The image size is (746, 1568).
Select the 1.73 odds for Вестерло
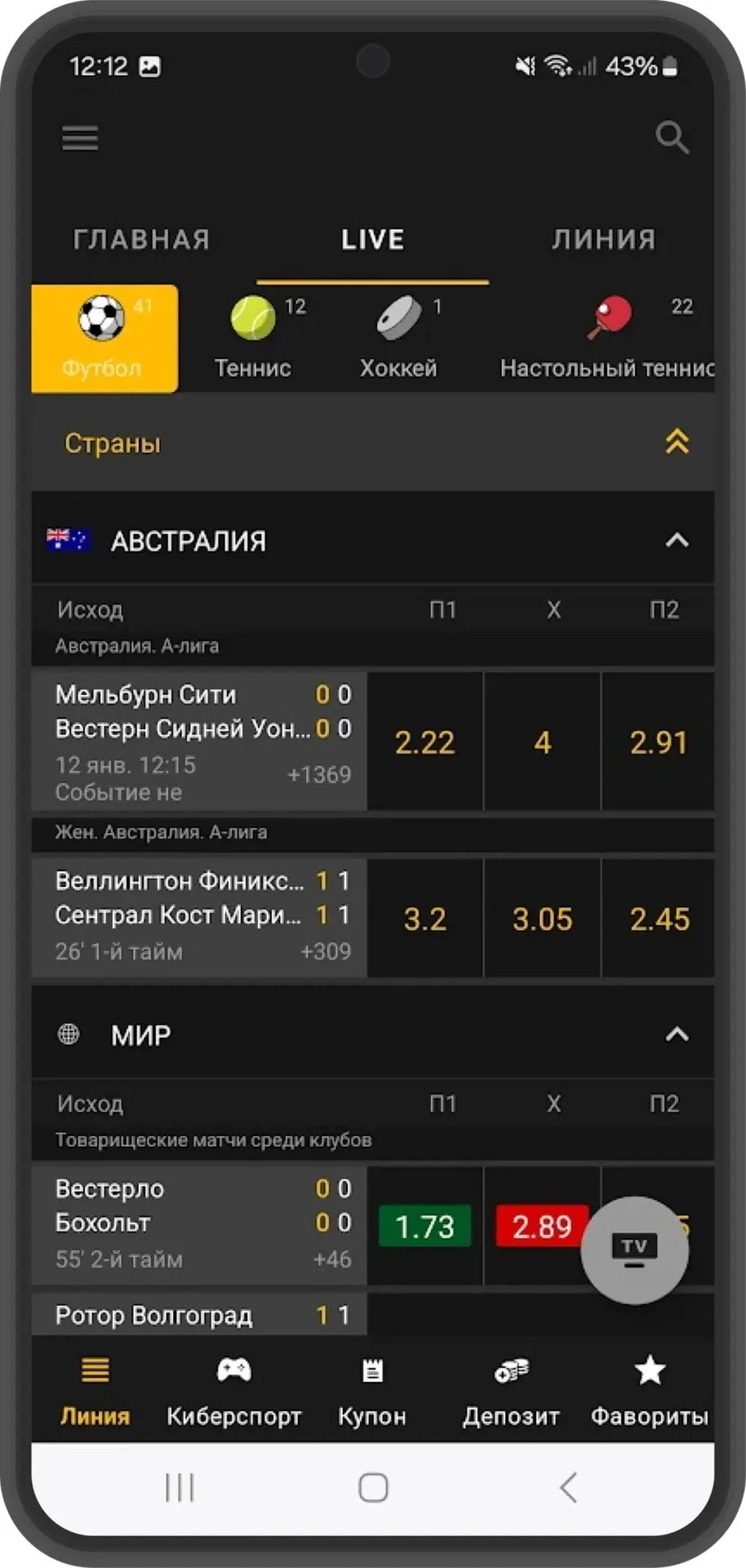425,1226
